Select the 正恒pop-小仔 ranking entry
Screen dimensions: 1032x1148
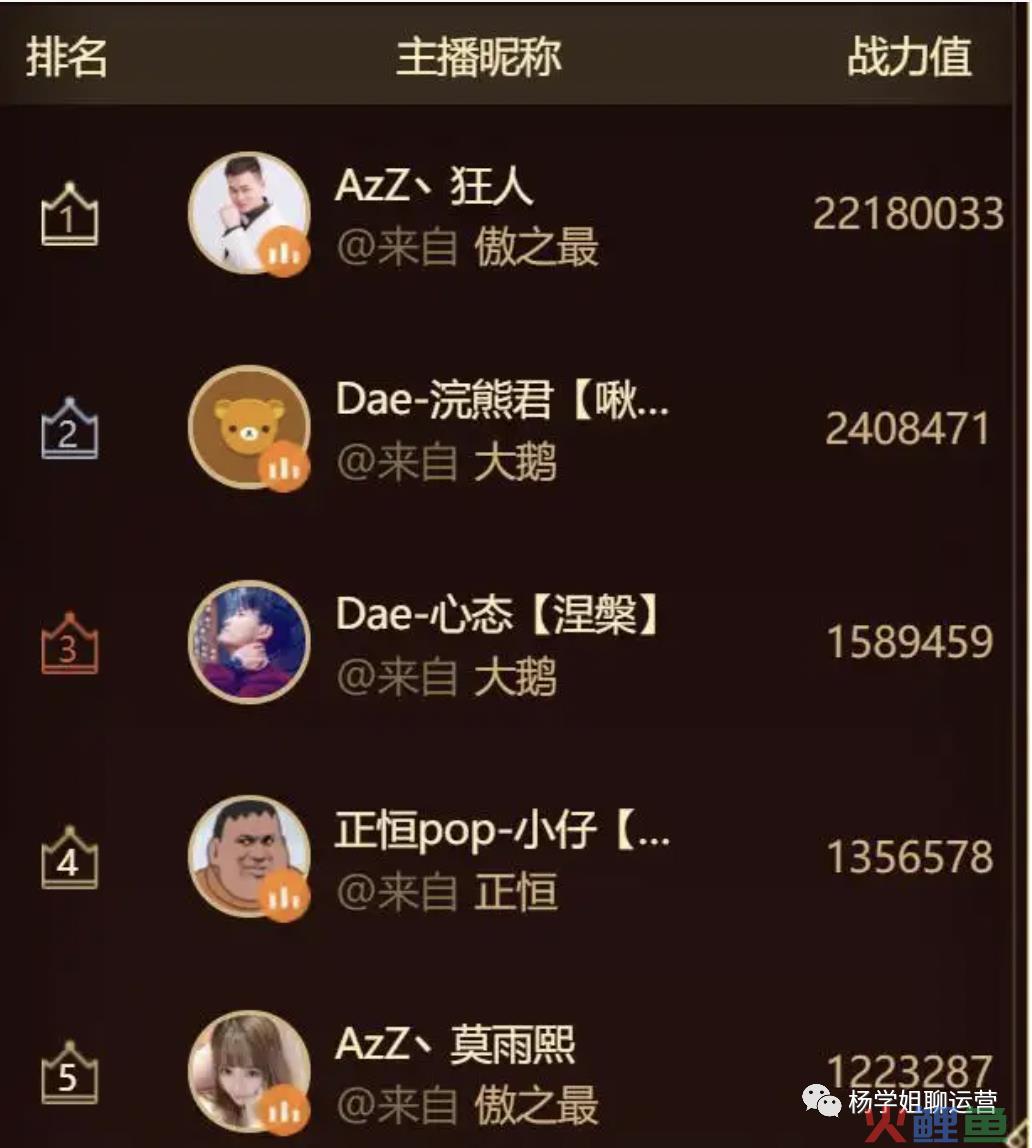(x=502, y=830)
